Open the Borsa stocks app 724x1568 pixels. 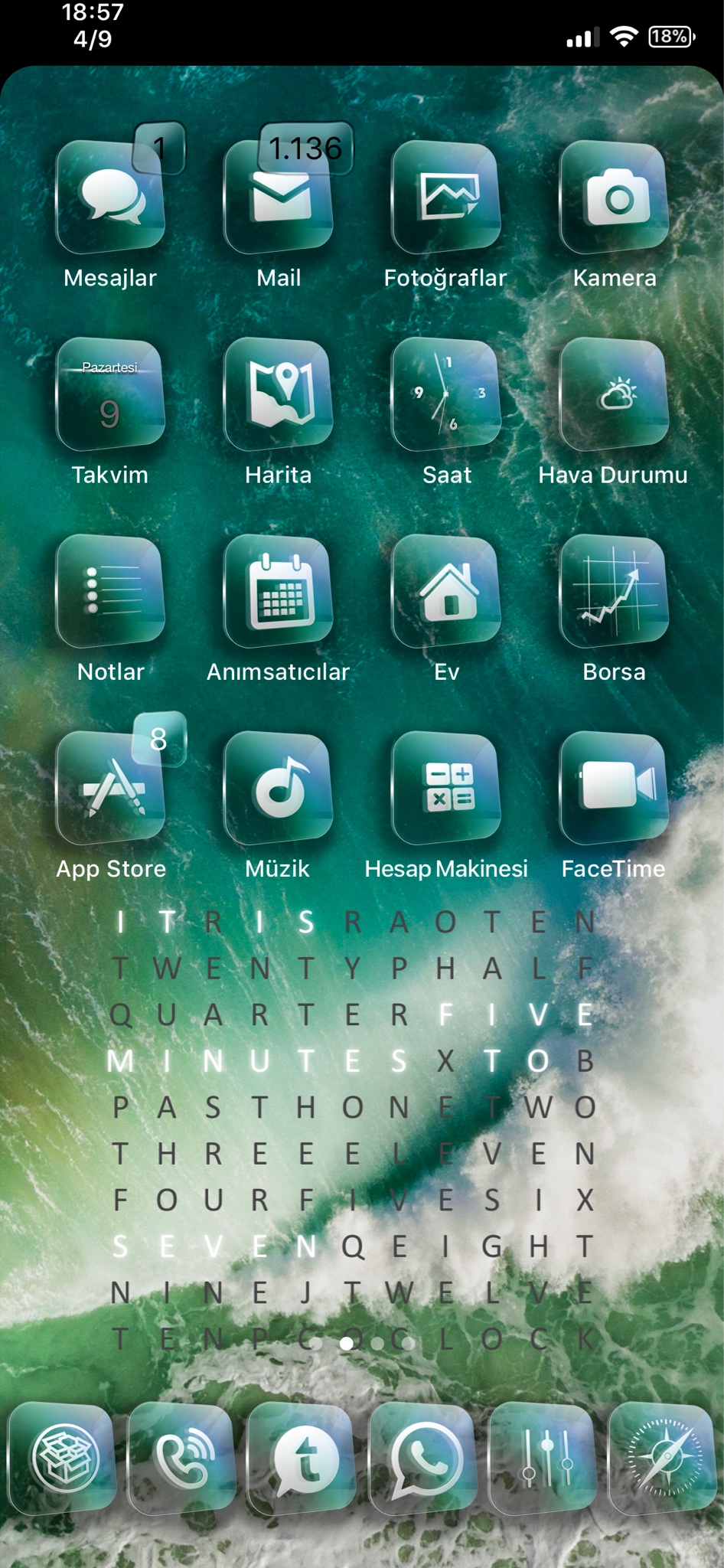click(x=614, y=592)
